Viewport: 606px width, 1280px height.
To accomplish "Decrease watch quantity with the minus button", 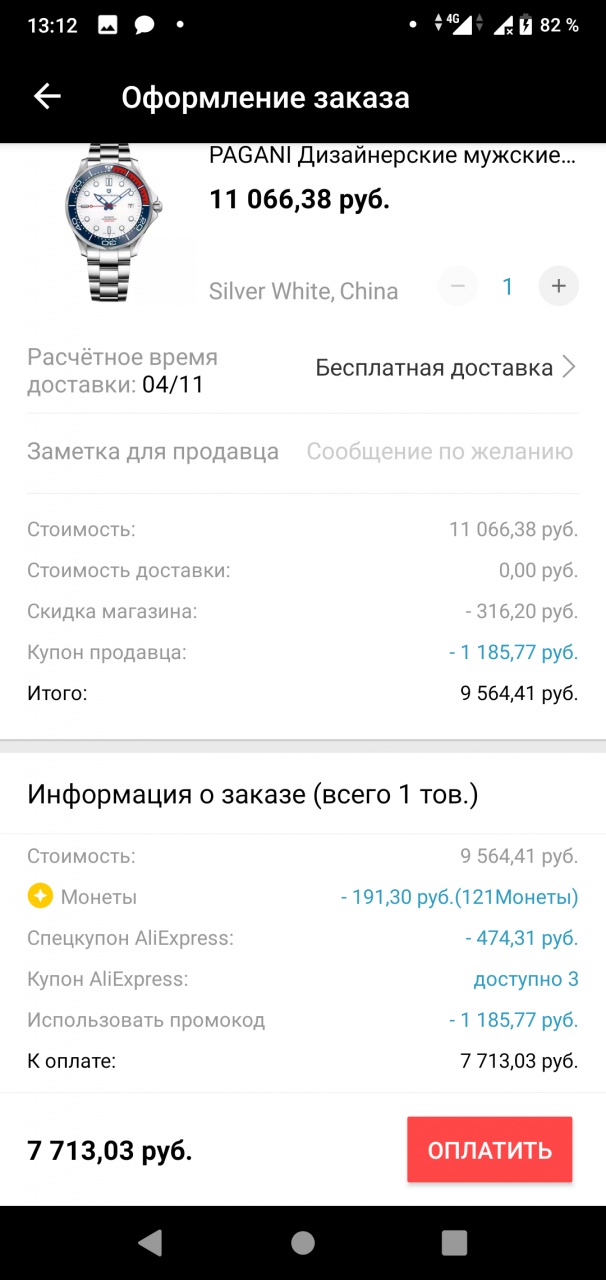I will click(x=458, y=287).
